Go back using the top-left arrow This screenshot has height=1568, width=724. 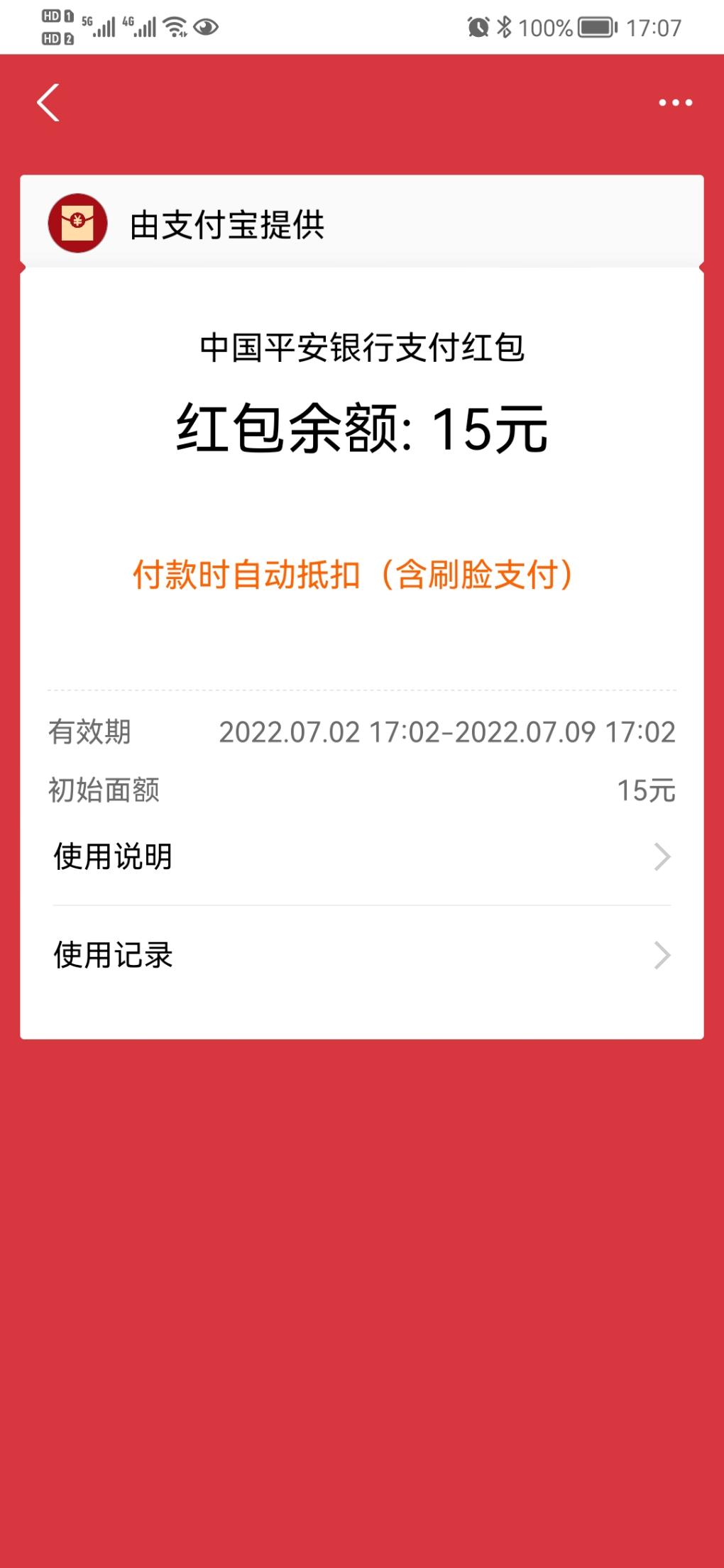click(x=48, y=103)
